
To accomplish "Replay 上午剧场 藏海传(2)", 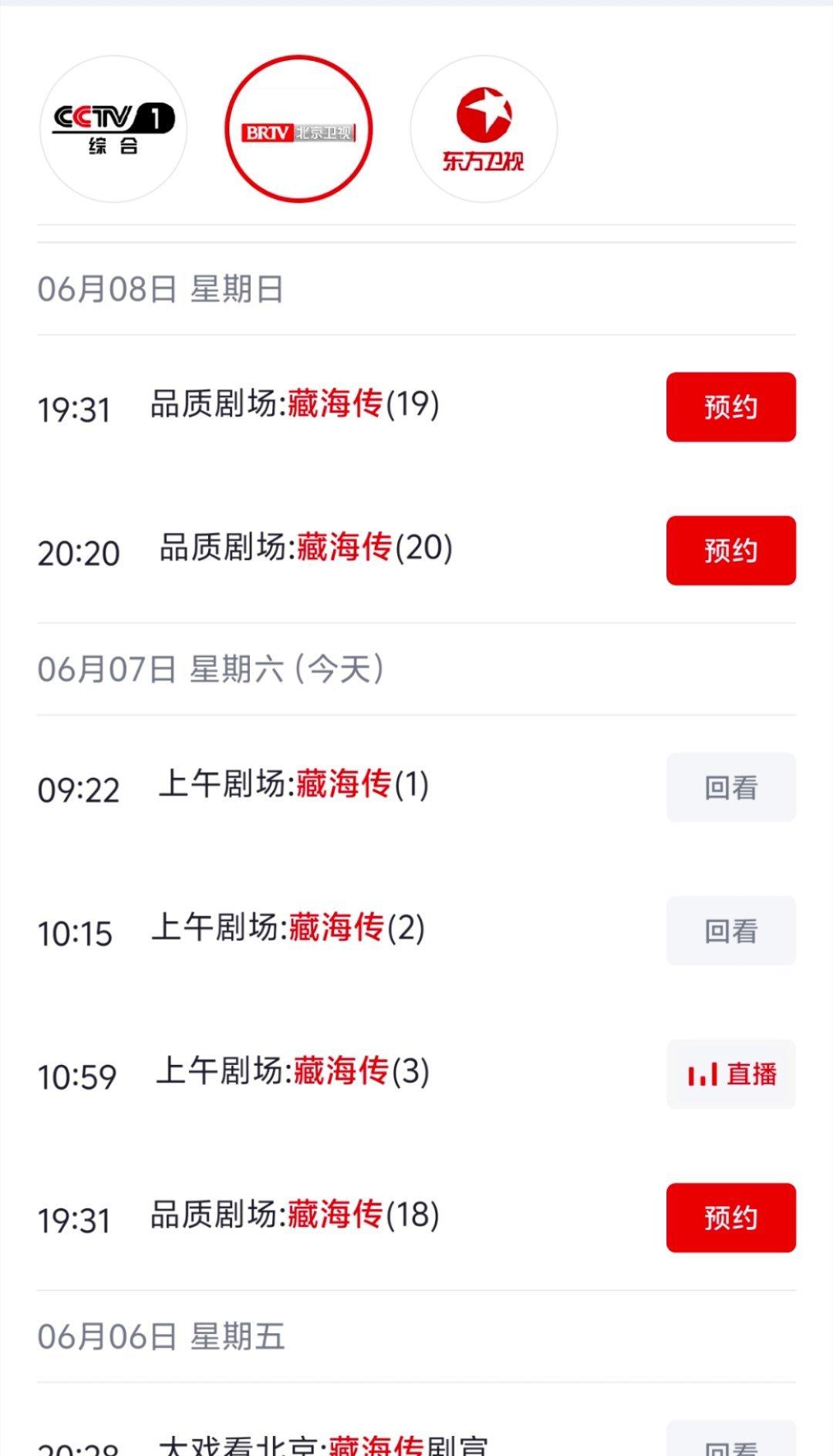I will 730,931.
